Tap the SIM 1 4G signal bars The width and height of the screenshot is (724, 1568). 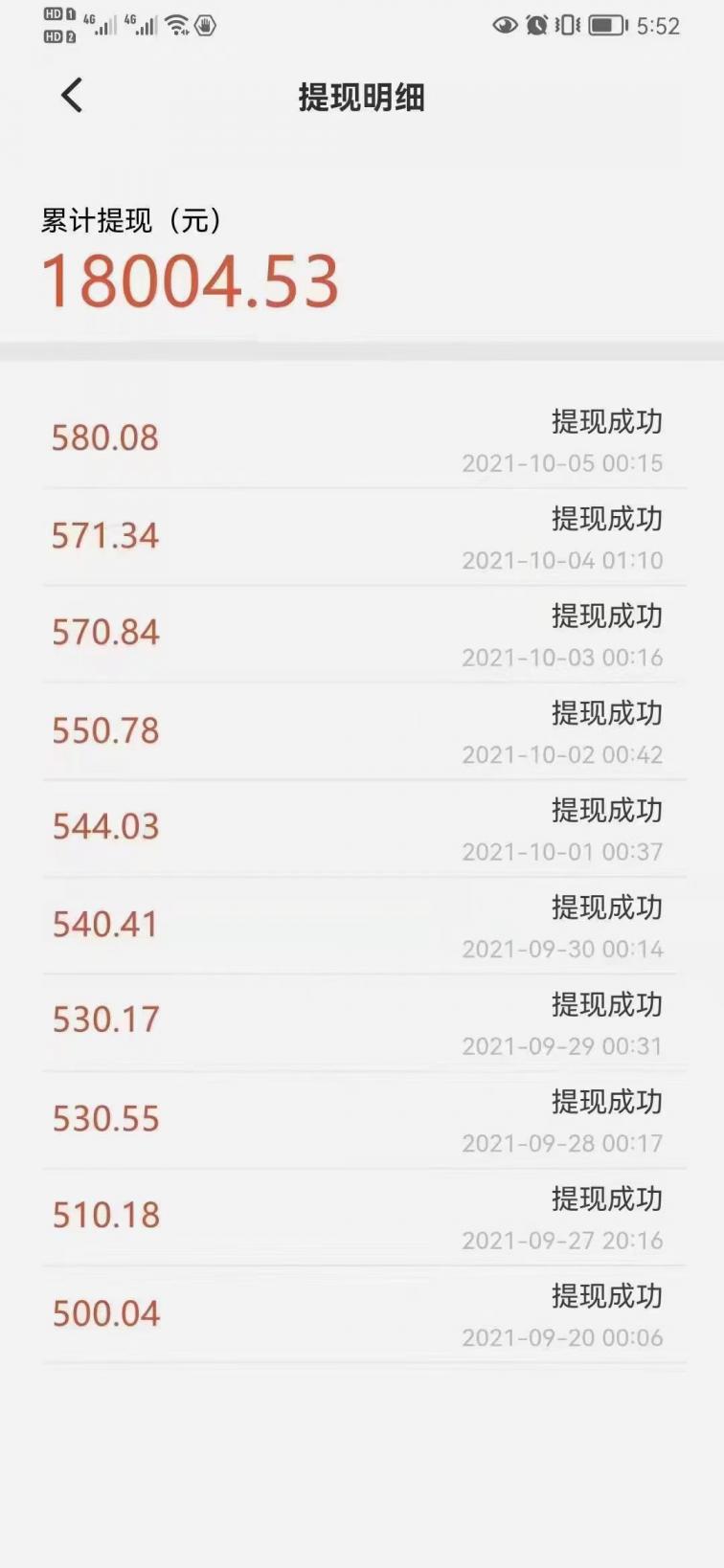[x=102, y=25]
